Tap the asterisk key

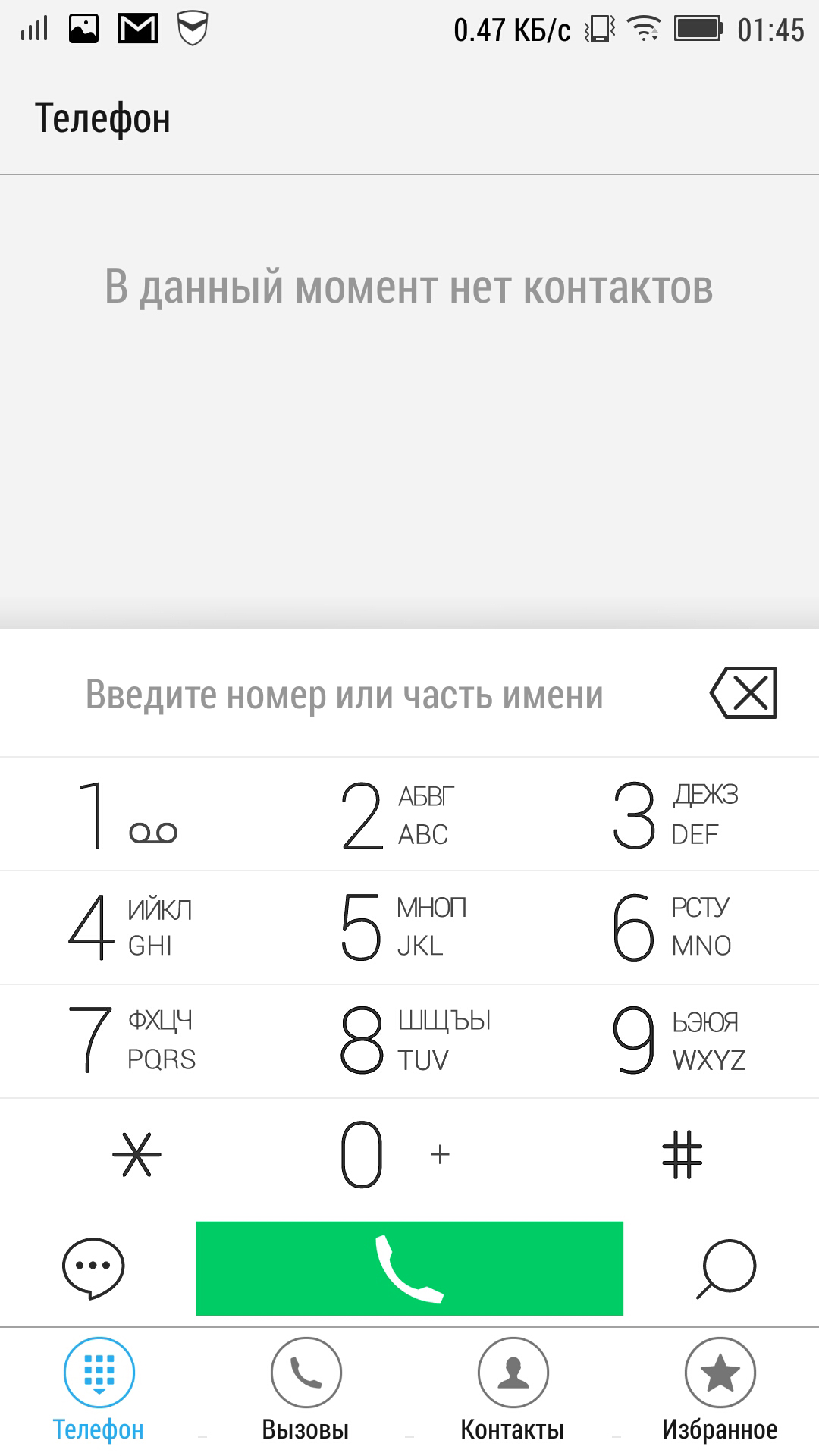[x=136, y=1155]
